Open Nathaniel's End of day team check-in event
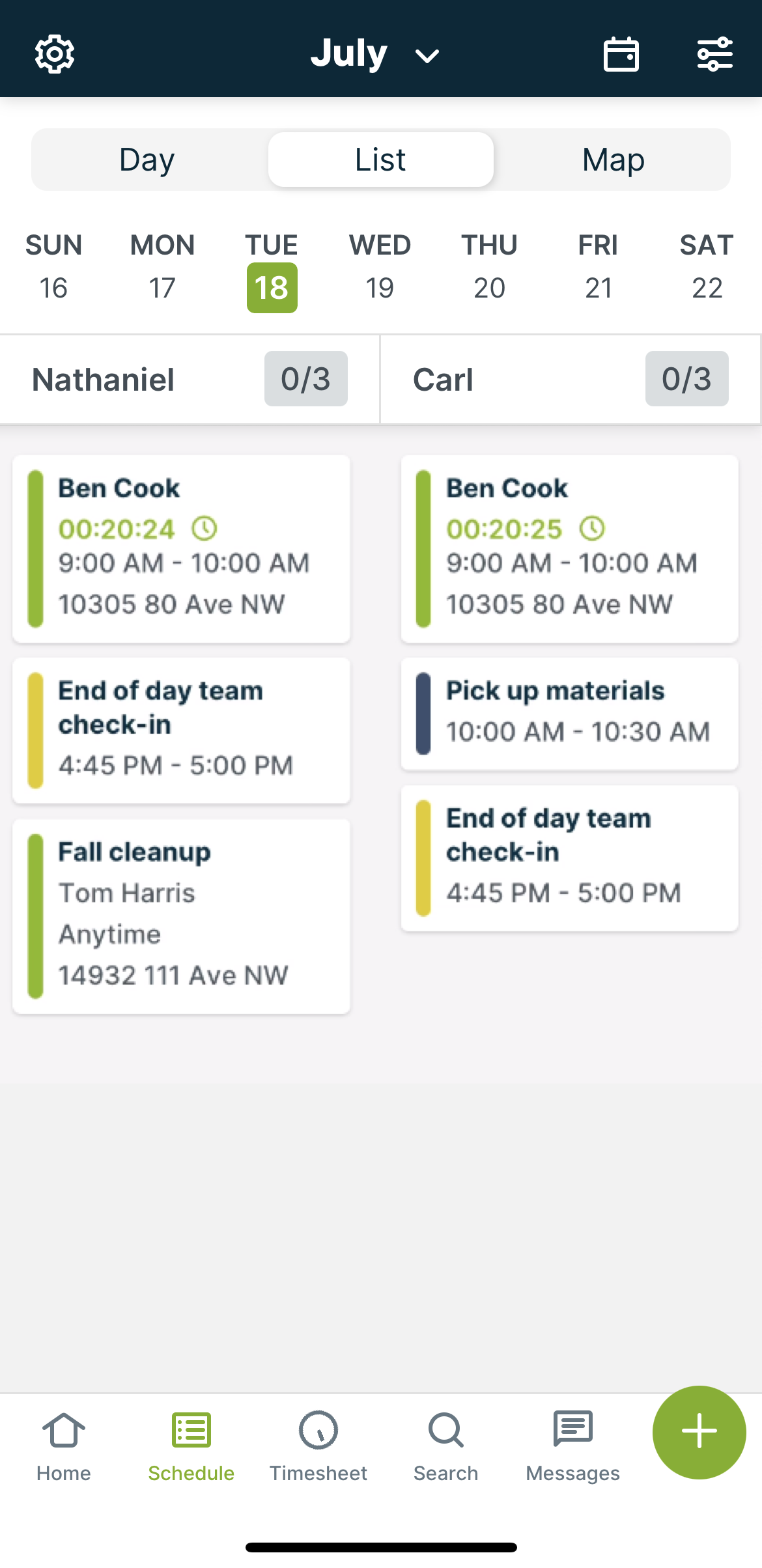The height and width of the screenshot is (1568, 762). click(x=181, y=731)
